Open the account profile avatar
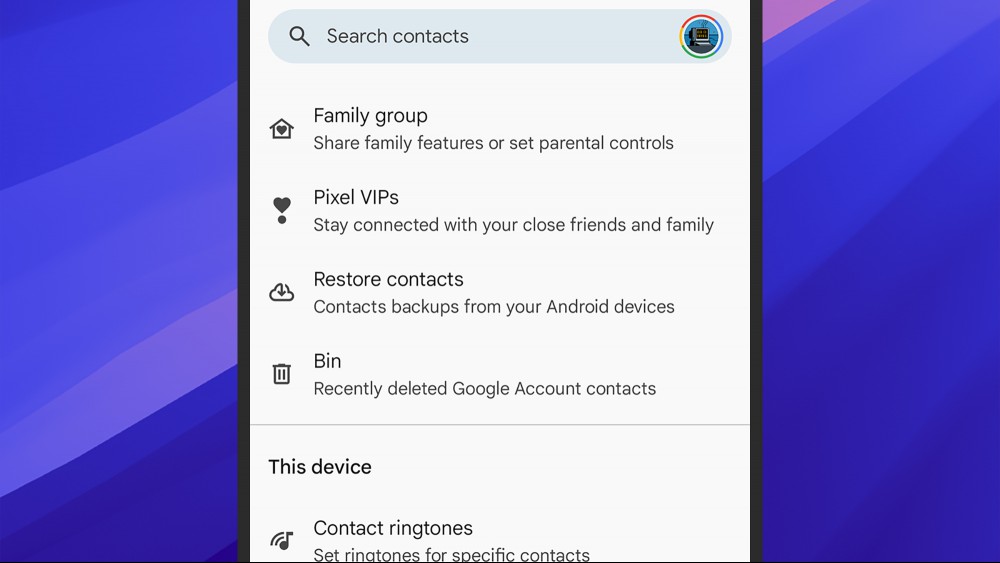Viewport: 1000px width, 563px height. click(701, 37)
